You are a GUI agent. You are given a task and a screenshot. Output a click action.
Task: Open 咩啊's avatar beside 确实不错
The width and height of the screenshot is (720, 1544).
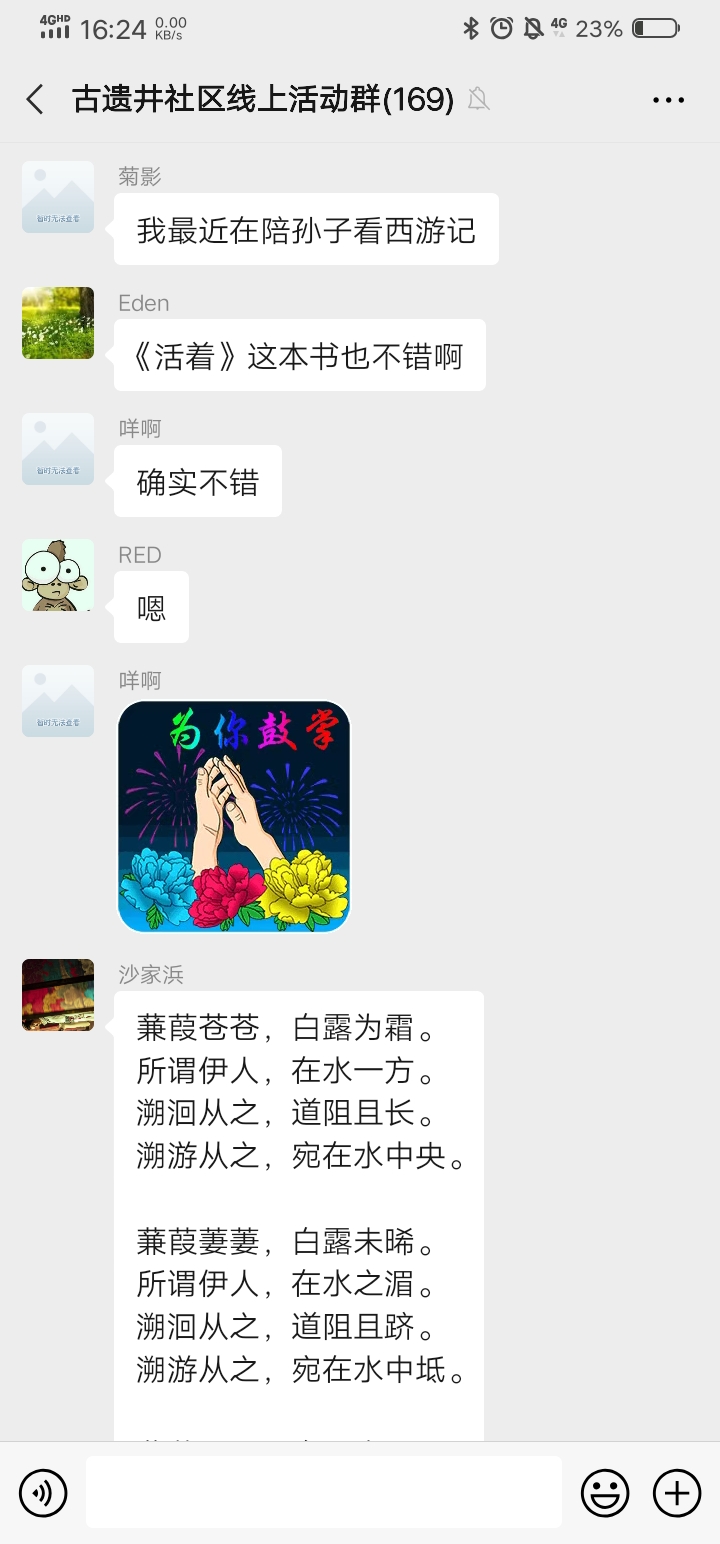tap(58, 449)
